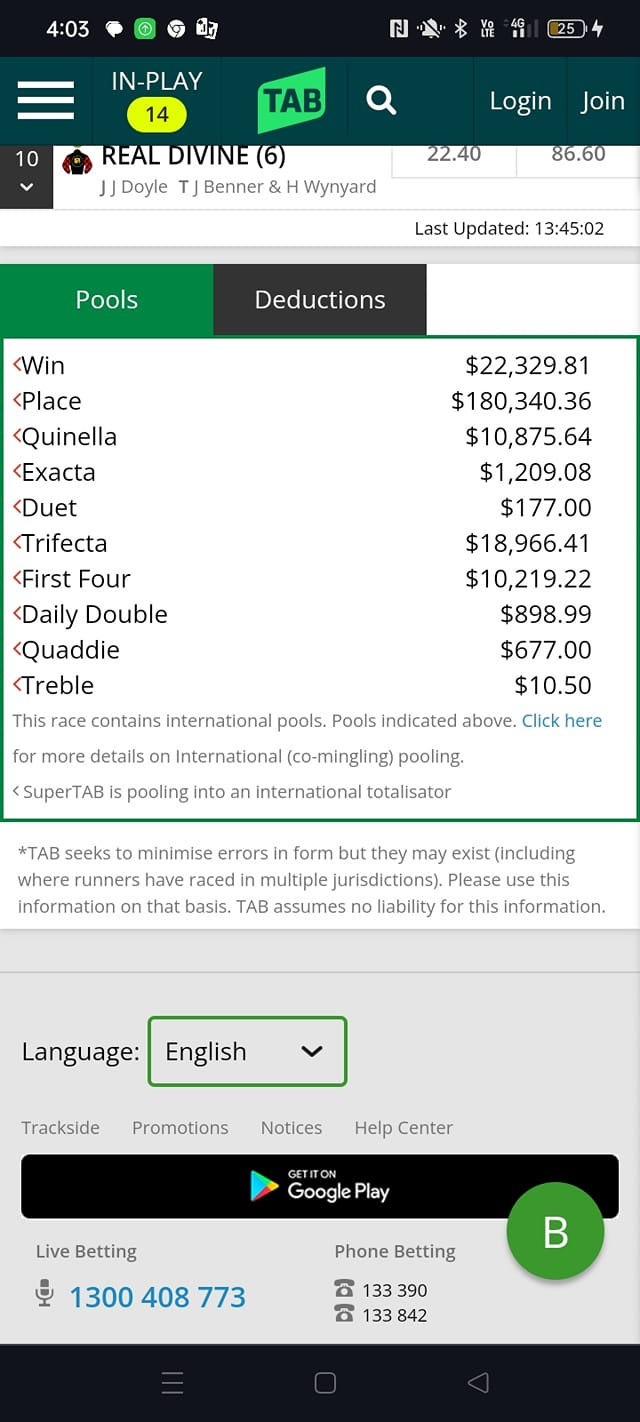Open the Click here co-mingling link

point(562,720)
